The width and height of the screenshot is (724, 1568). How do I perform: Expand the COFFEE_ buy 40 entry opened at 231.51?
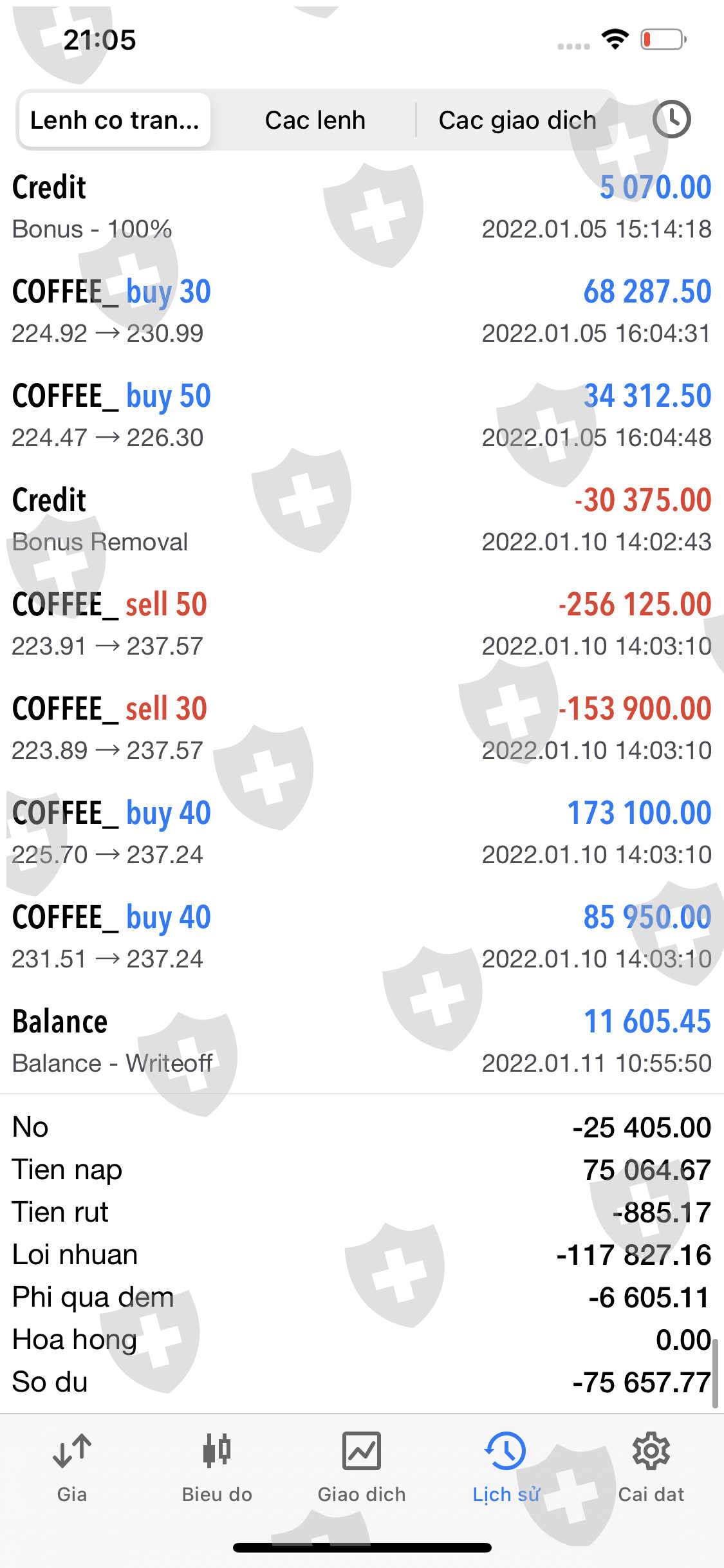(x=362, y=937)
